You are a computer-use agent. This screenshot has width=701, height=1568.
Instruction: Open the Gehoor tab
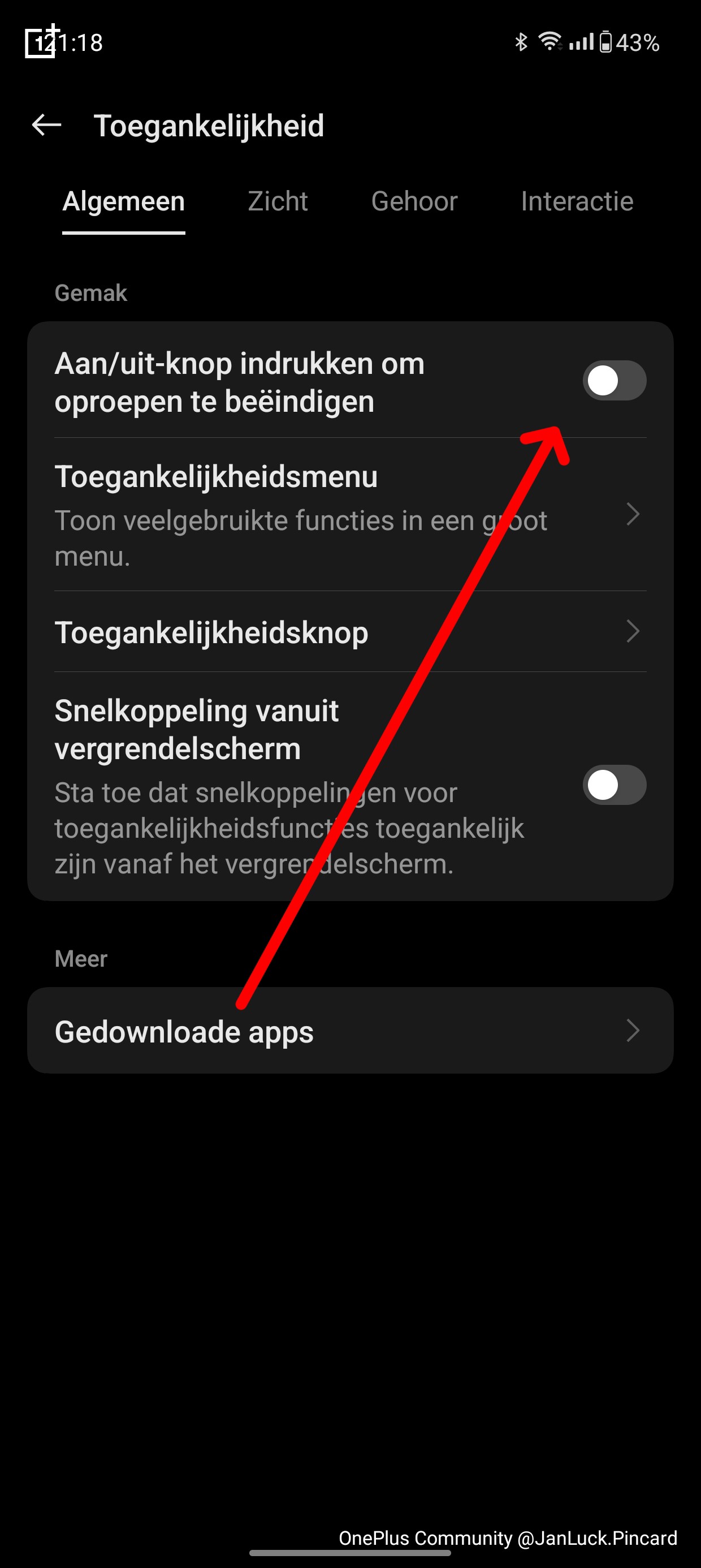[x=414, y=201]
